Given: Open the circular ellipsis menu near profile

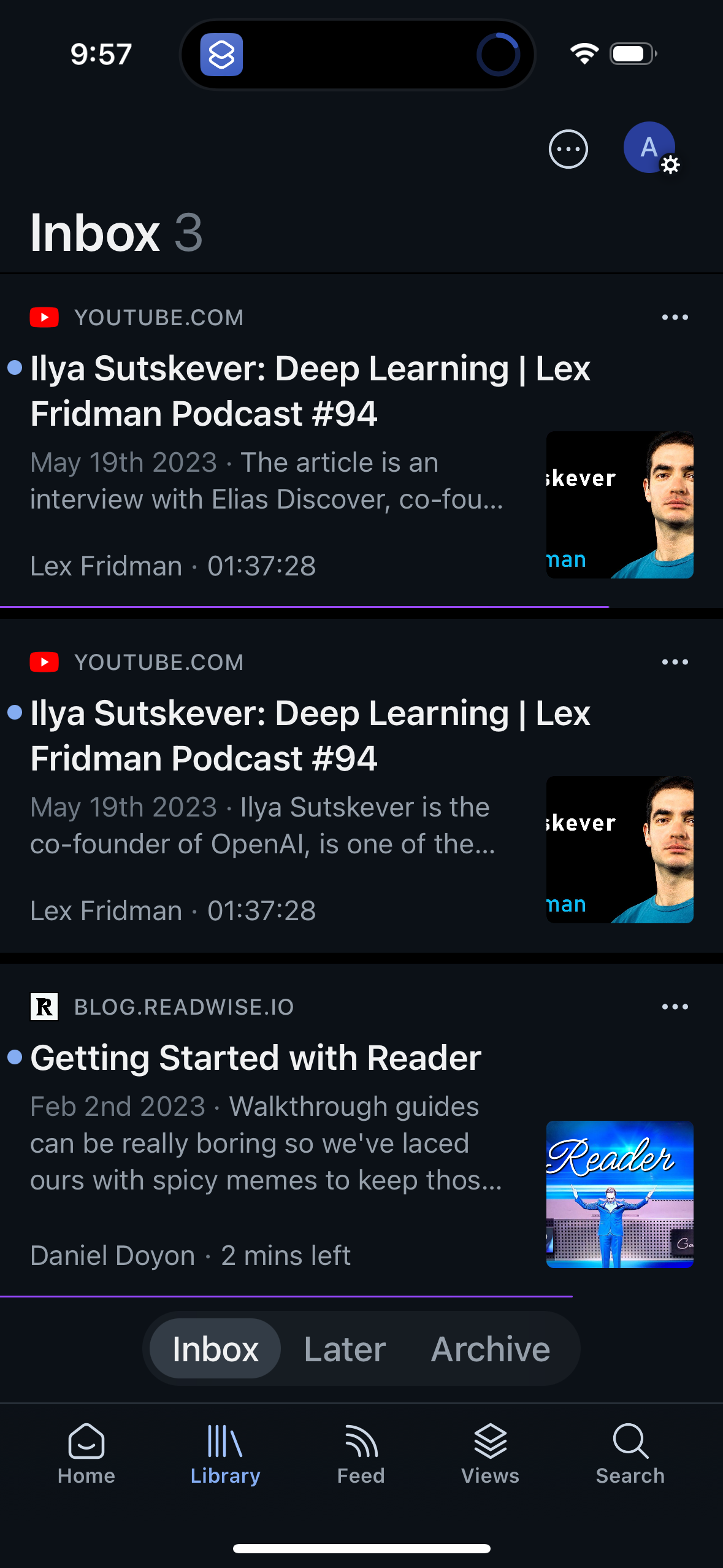Looking at the screenshot, I should click(x=567, y=148).
